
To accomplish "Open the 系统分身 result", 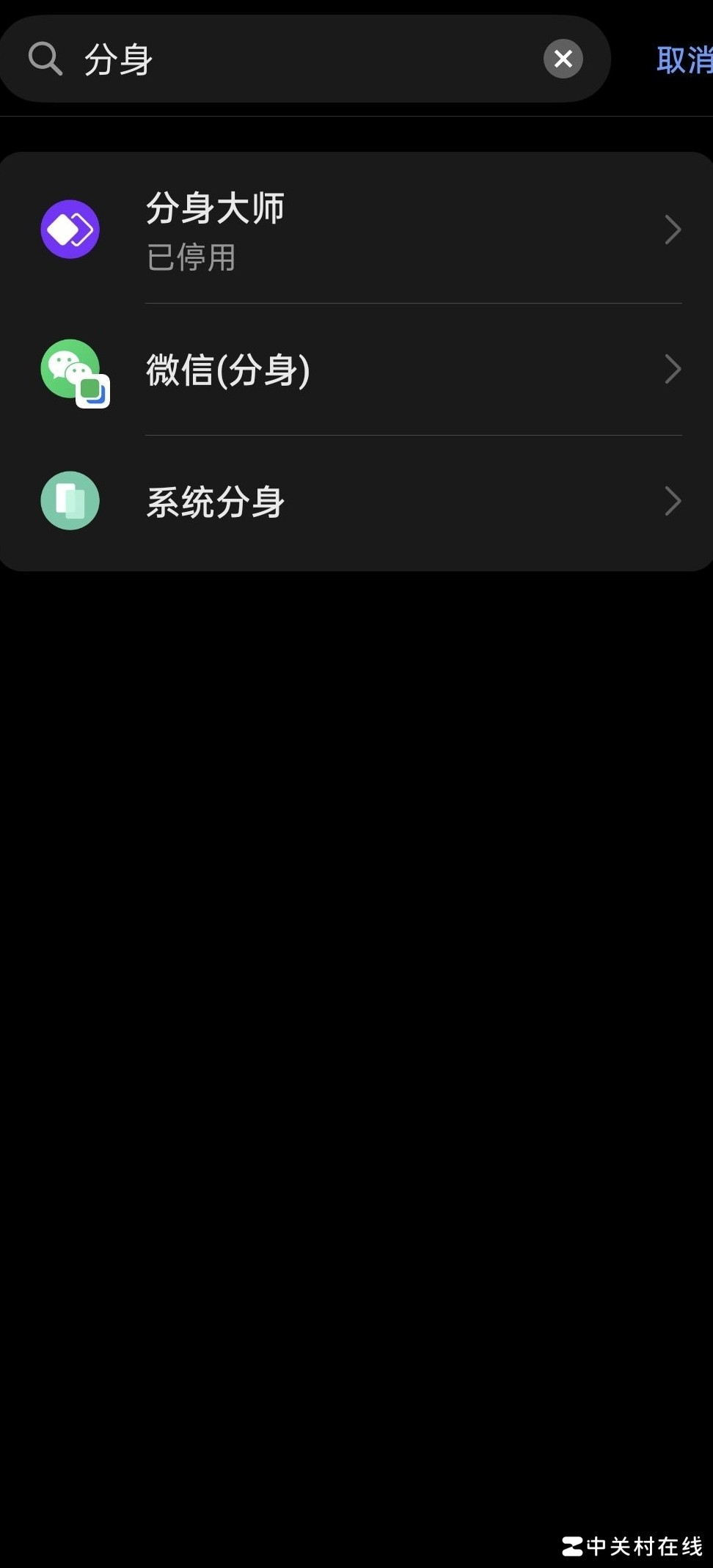I will point(359,502).
